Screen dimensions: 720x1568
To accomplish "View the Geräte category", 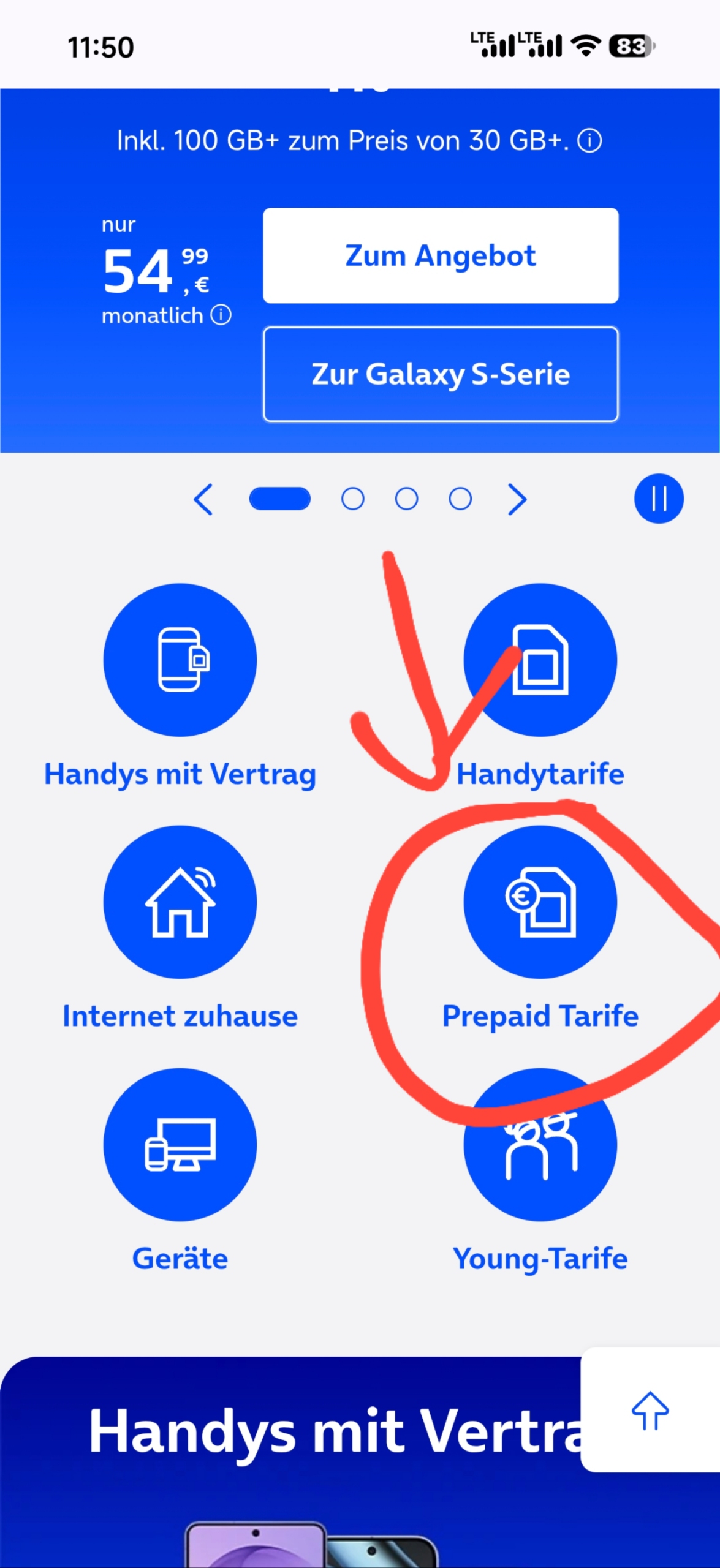I will click(180, 1144).
